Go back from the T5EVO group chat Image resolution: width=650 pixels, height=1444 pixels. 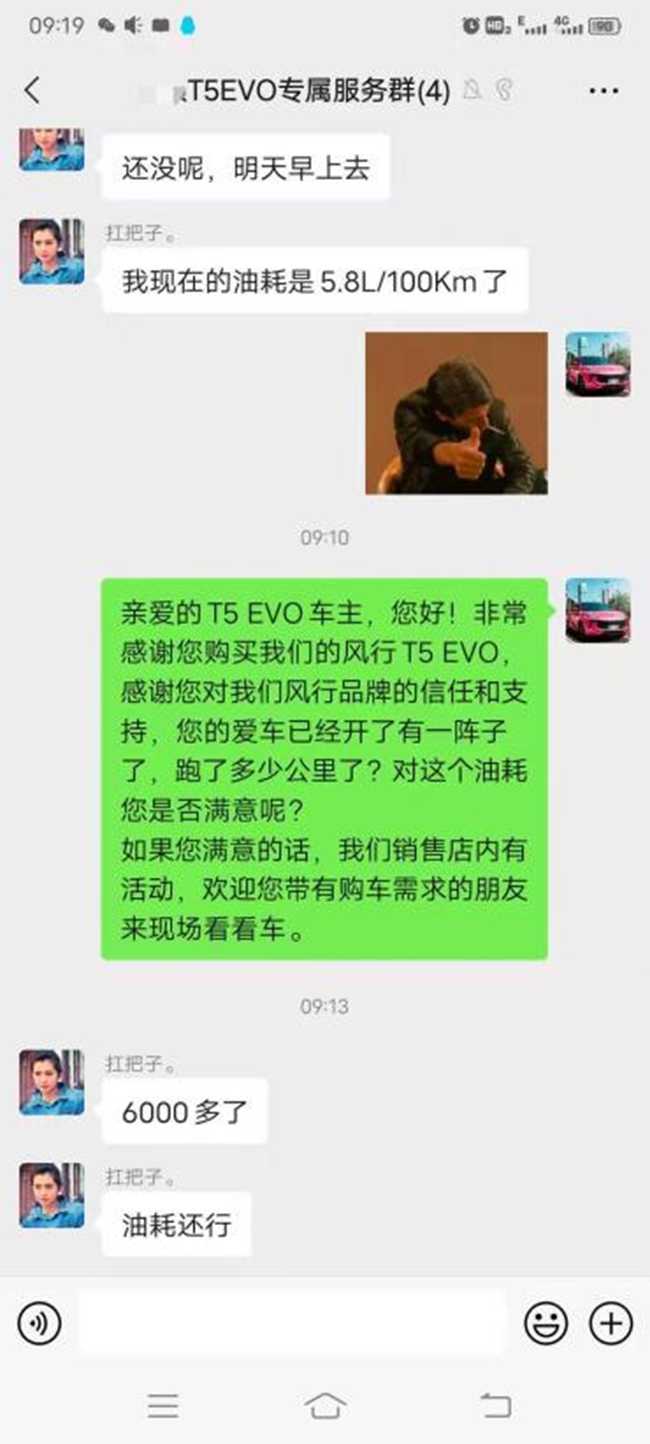pyautogui.click(x=32, y=91)
